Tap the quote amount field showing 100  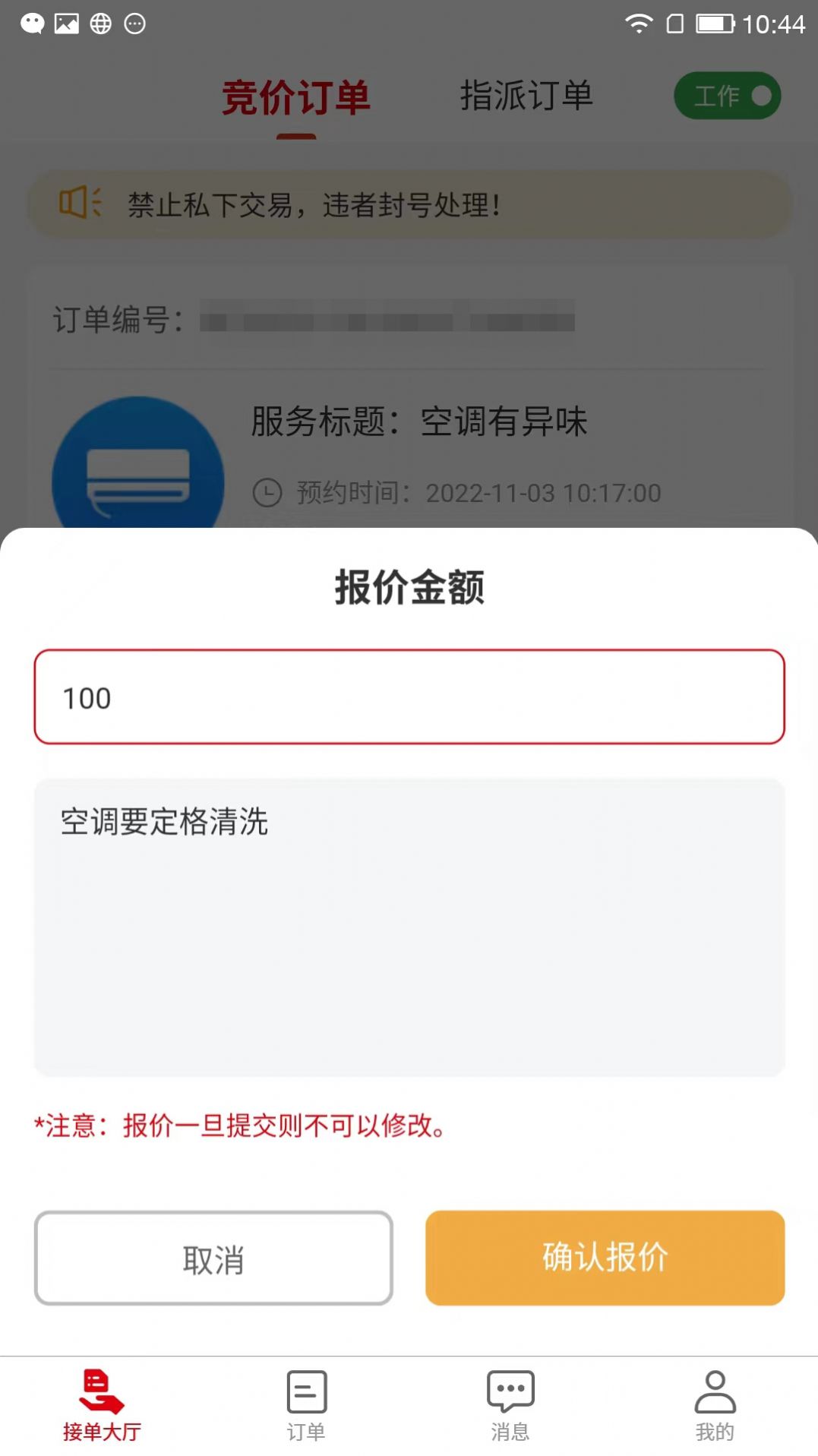point(409,696)
